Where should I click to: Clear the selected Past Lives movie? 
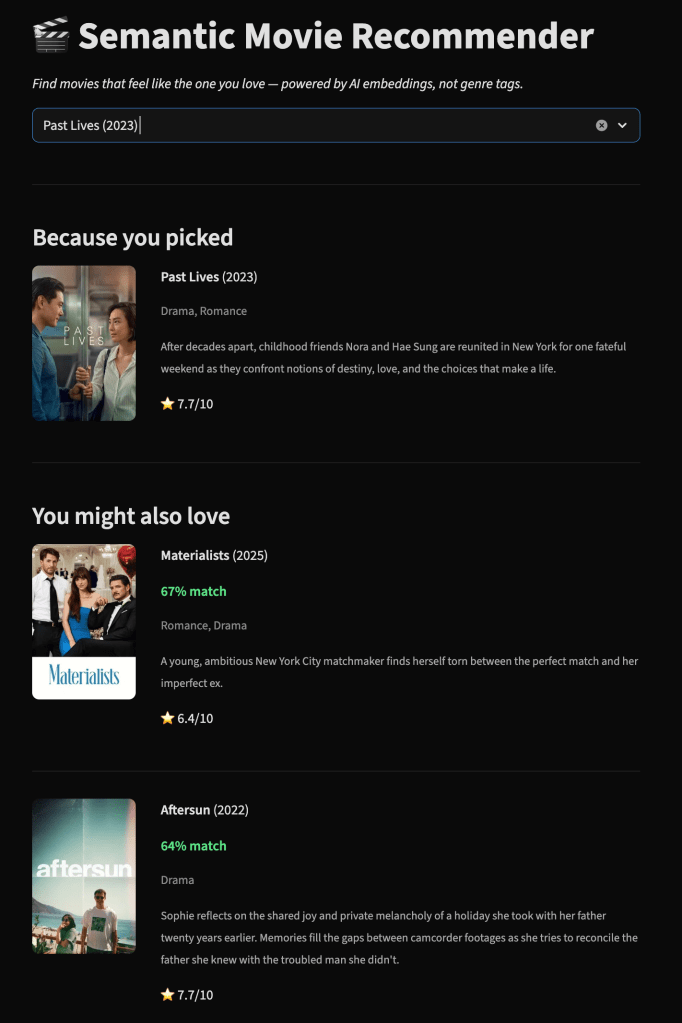[601, 125]
